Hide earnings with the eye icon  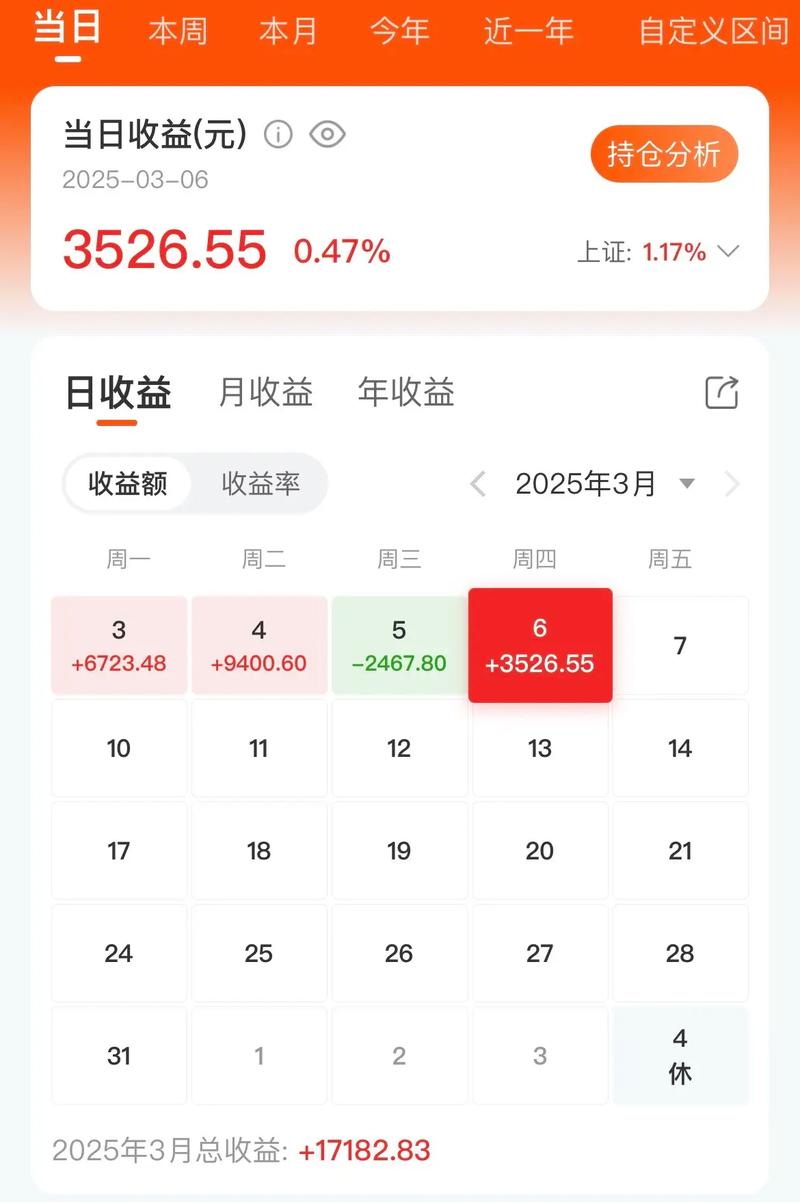coord(327,135)
